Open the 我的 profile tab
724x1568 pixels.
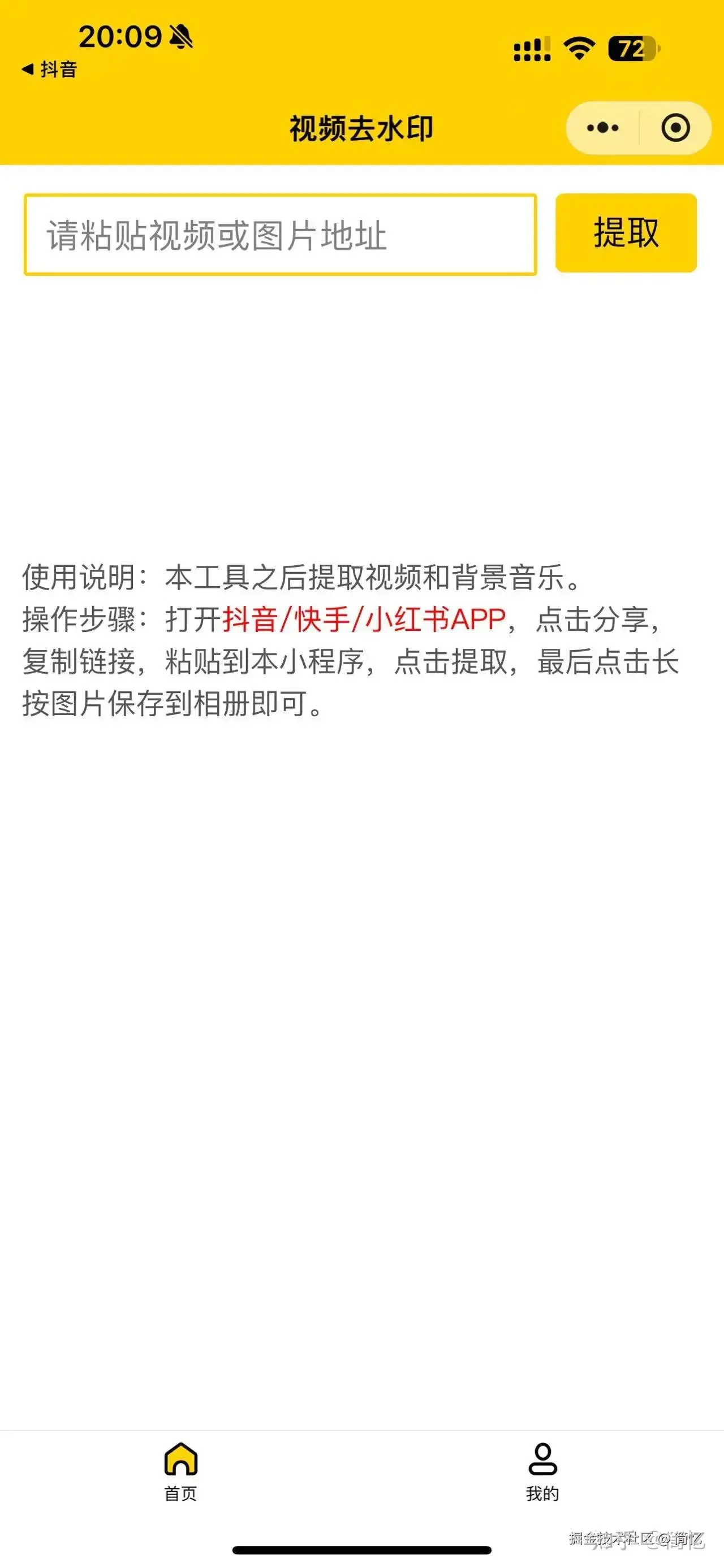(x=542, y=1472)
